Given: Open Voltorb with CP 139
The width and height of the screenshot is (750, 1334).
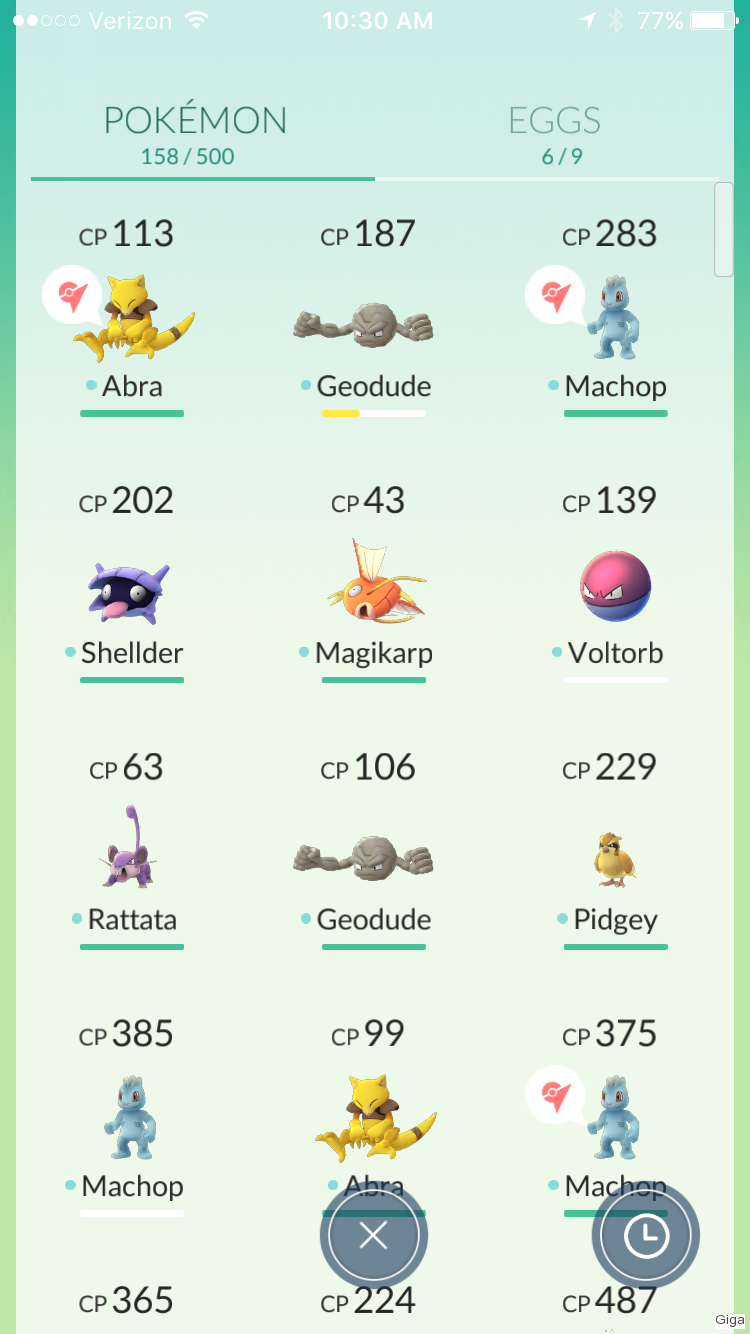Looking at the screenshot, I should tap(615, 585).
